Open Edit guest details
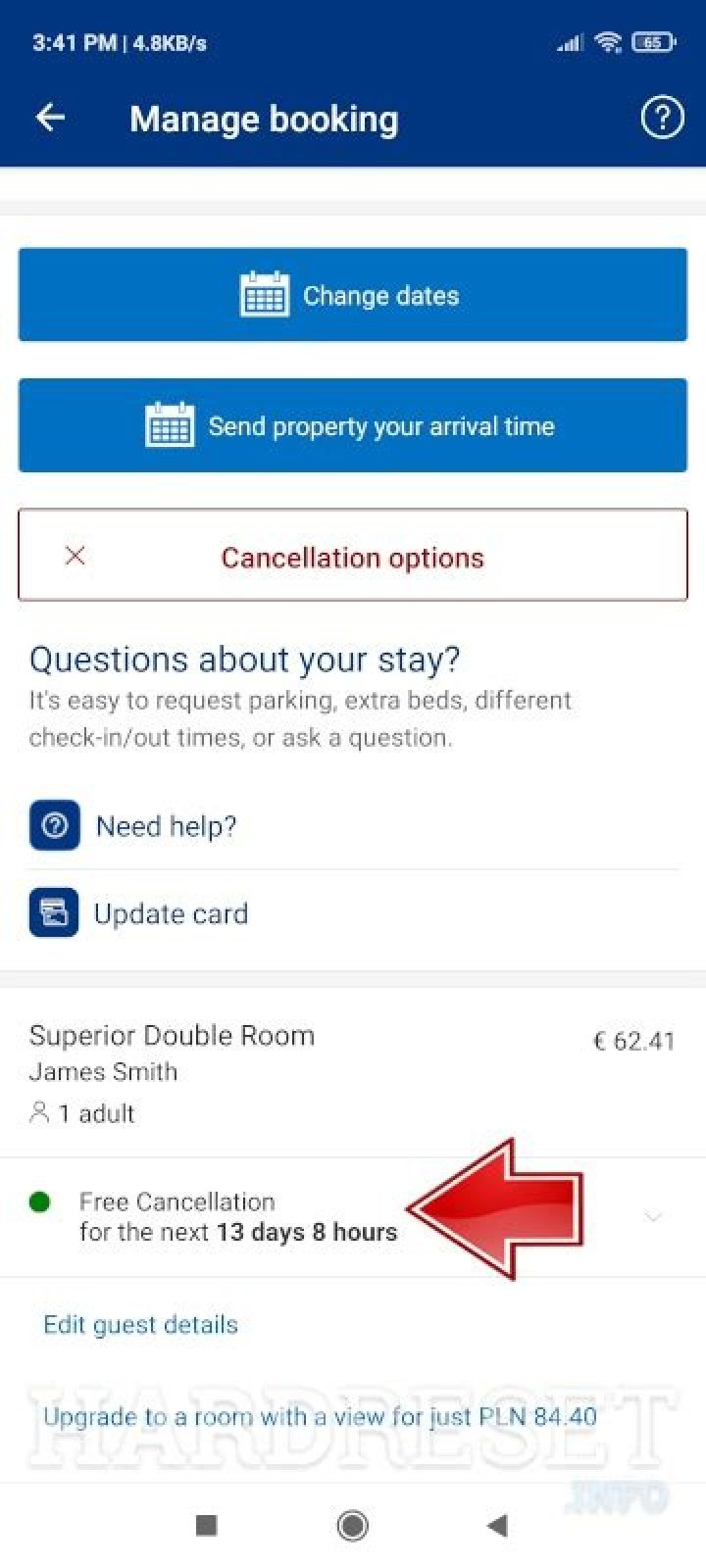 tap(139, 1324)
